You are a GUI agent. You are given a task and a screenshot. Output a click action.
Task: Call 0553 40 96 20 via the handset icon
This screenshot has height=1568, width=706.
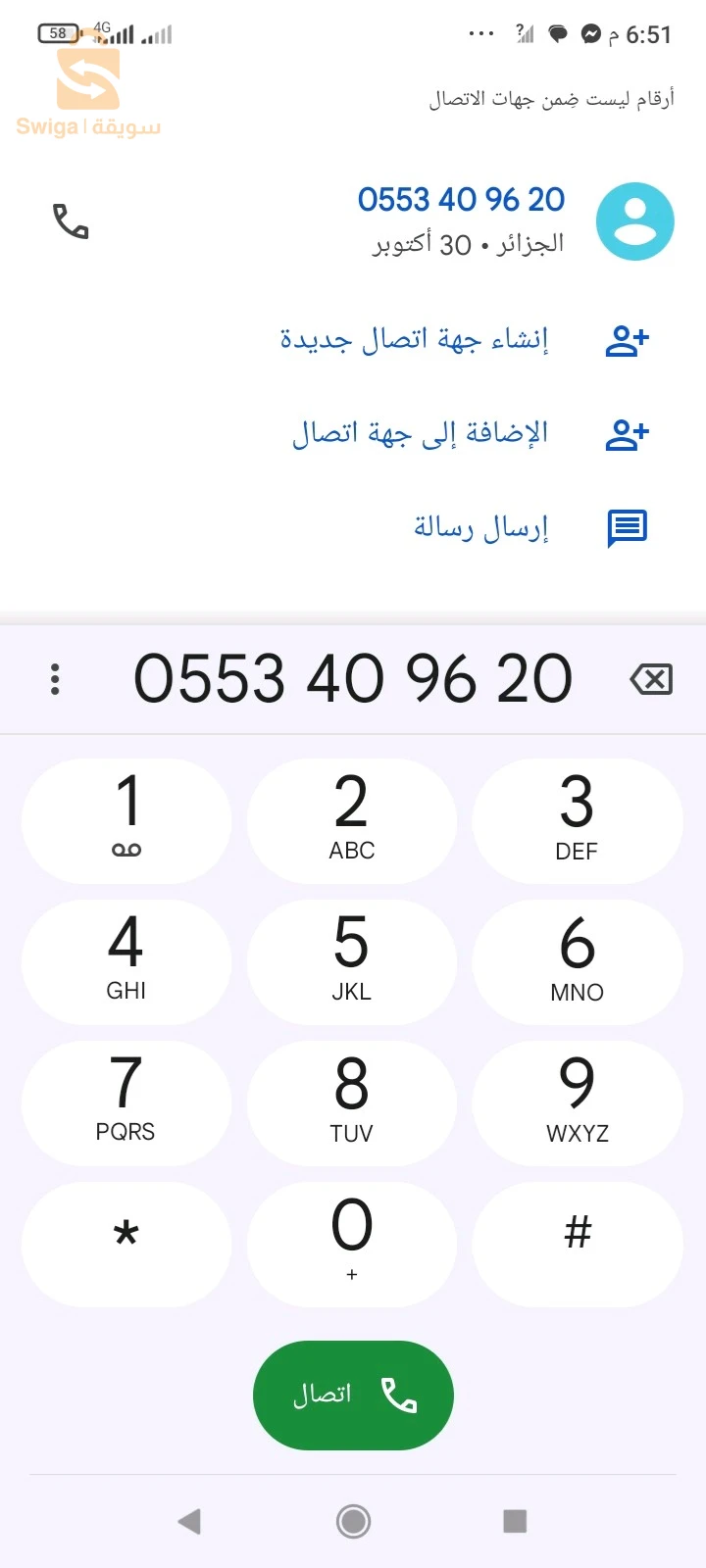71,221
